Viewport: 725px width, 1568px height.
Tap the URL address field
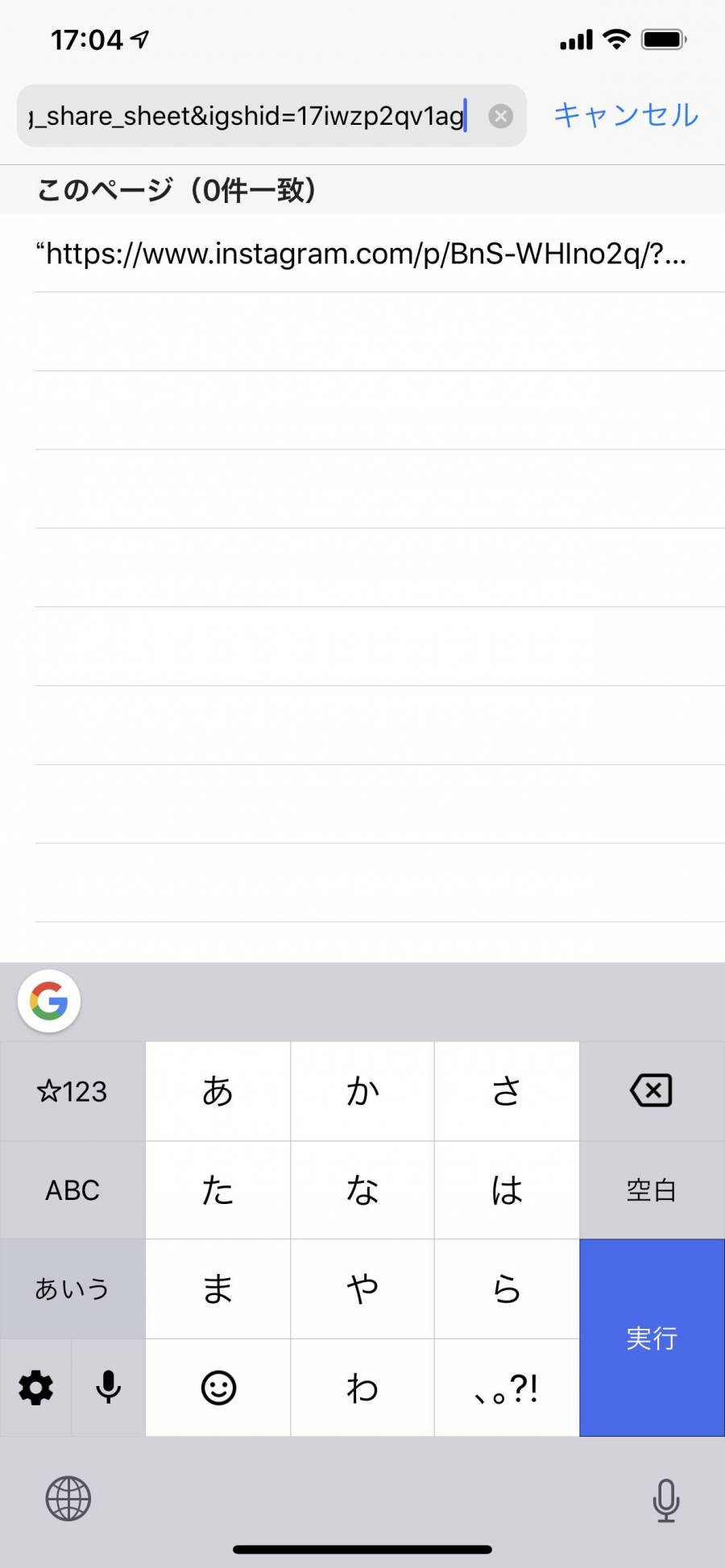pyautogui.click(x=250, y=116)
